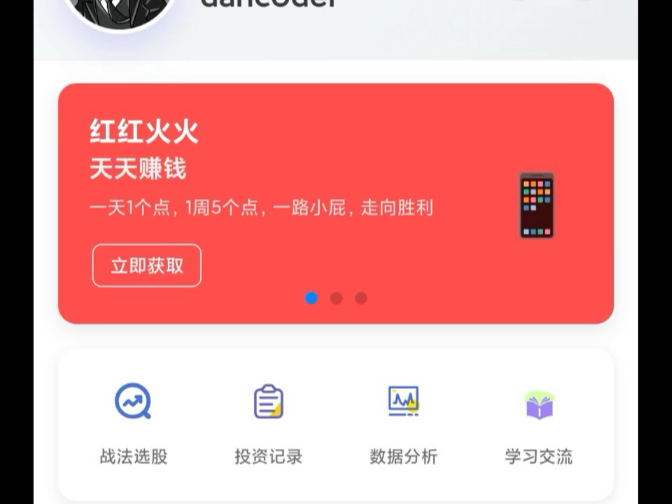The width and height of the screenshot is (672, 504).
Task: Jump to the third banner slide dot
Action: point(361,298)
